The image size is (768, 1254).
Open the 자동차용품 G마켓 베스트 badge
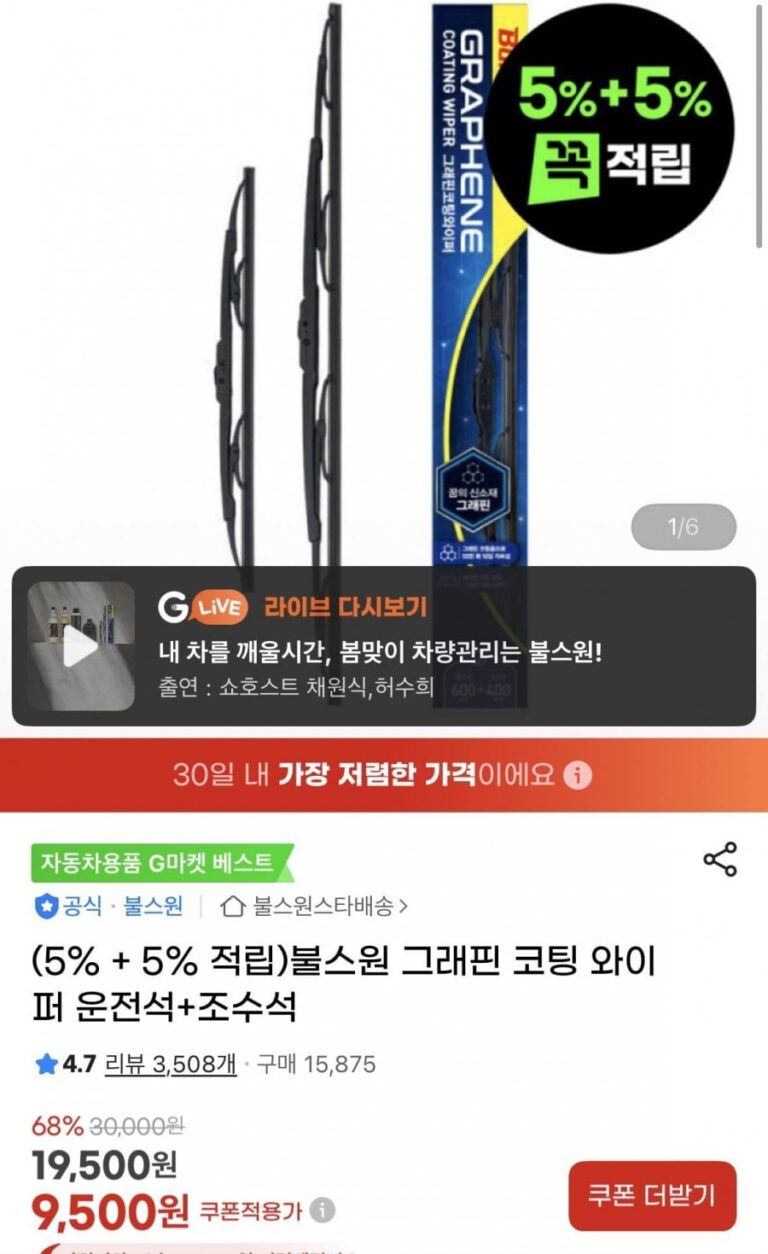coord(162,862)
